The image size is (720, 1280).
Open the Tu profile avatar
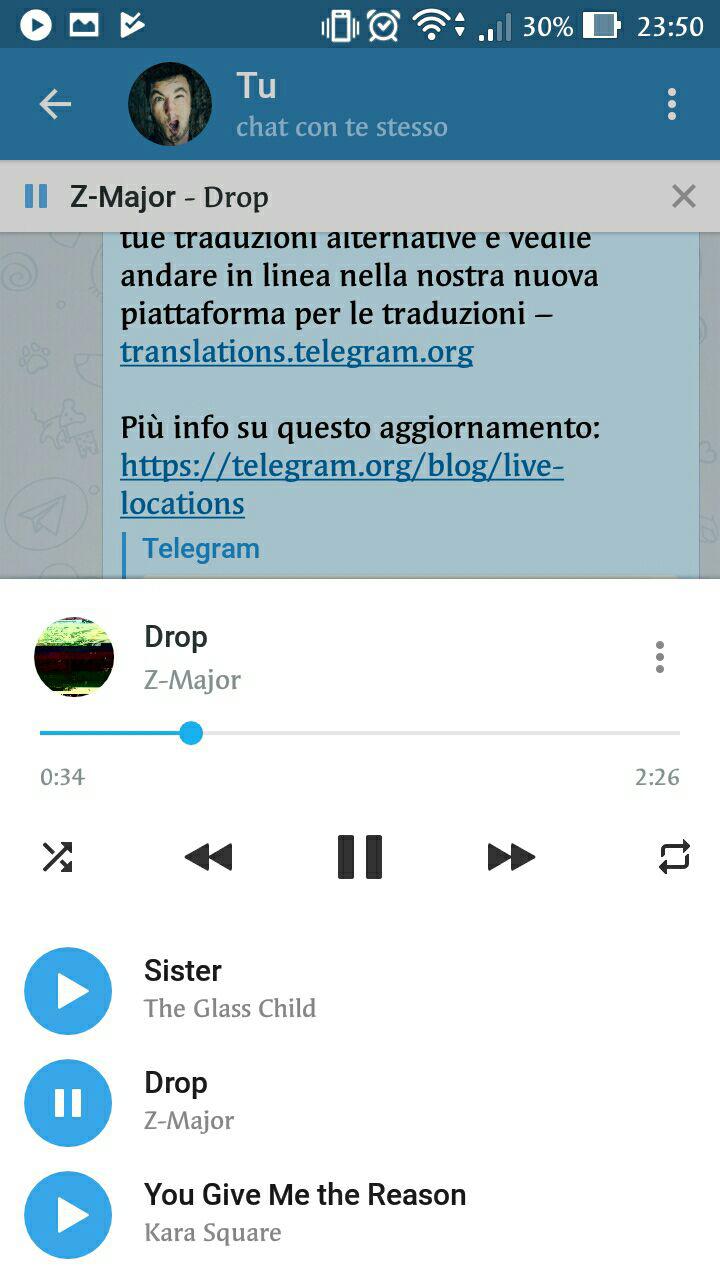pyautogui.click(x=170, y=104)
